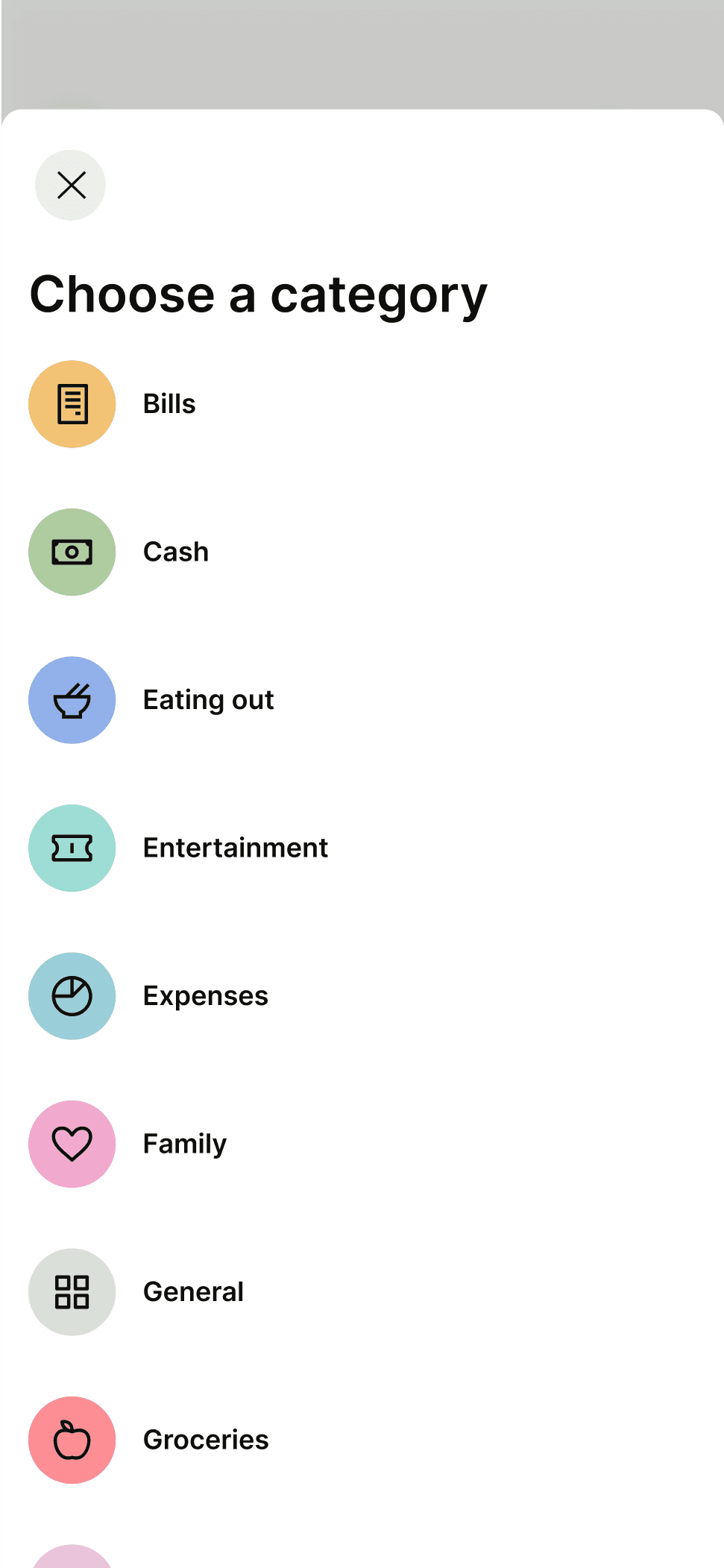
Task: Choose Cash as the category
Action: 175,552
